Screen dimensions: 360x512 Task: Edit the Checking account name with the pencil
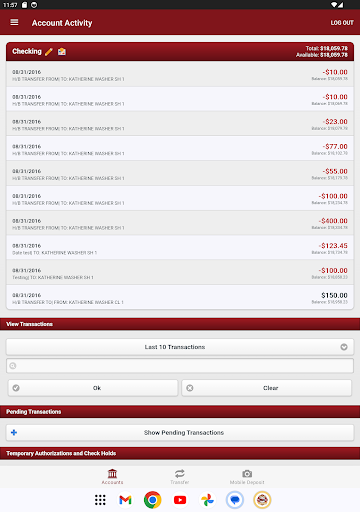(x=49, y=52)
